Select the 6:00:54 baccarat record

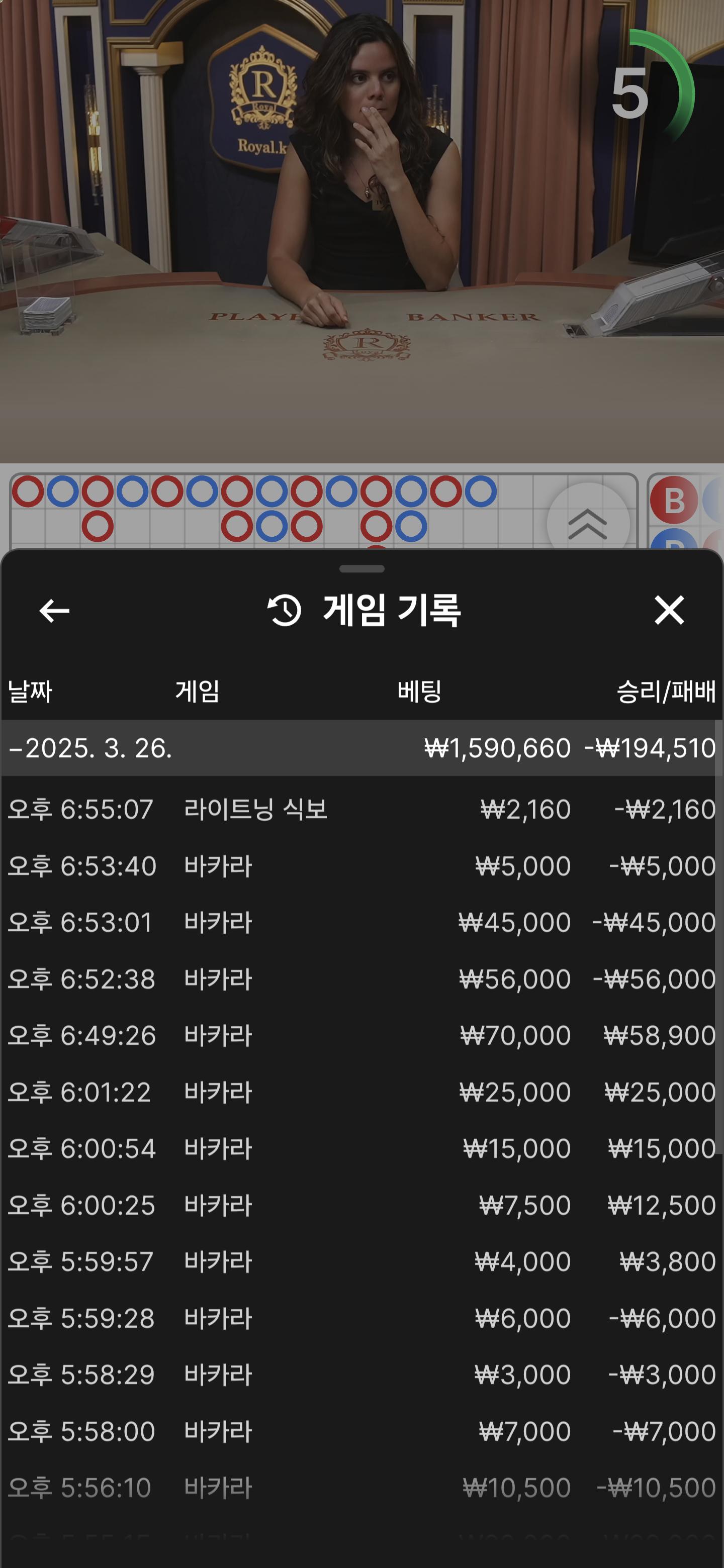tap(361, 1148)
